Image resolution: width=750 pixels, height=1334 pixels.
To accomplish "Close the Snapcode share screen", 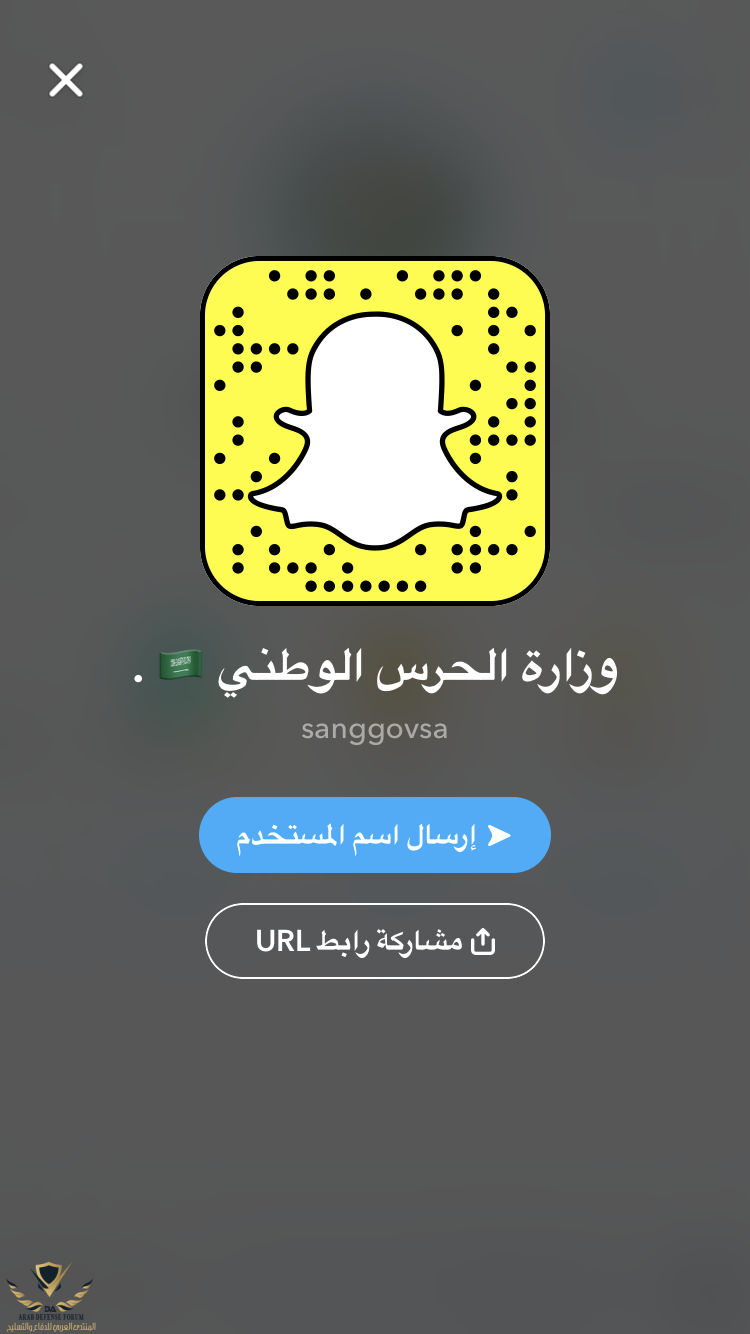I will point(66,80).
